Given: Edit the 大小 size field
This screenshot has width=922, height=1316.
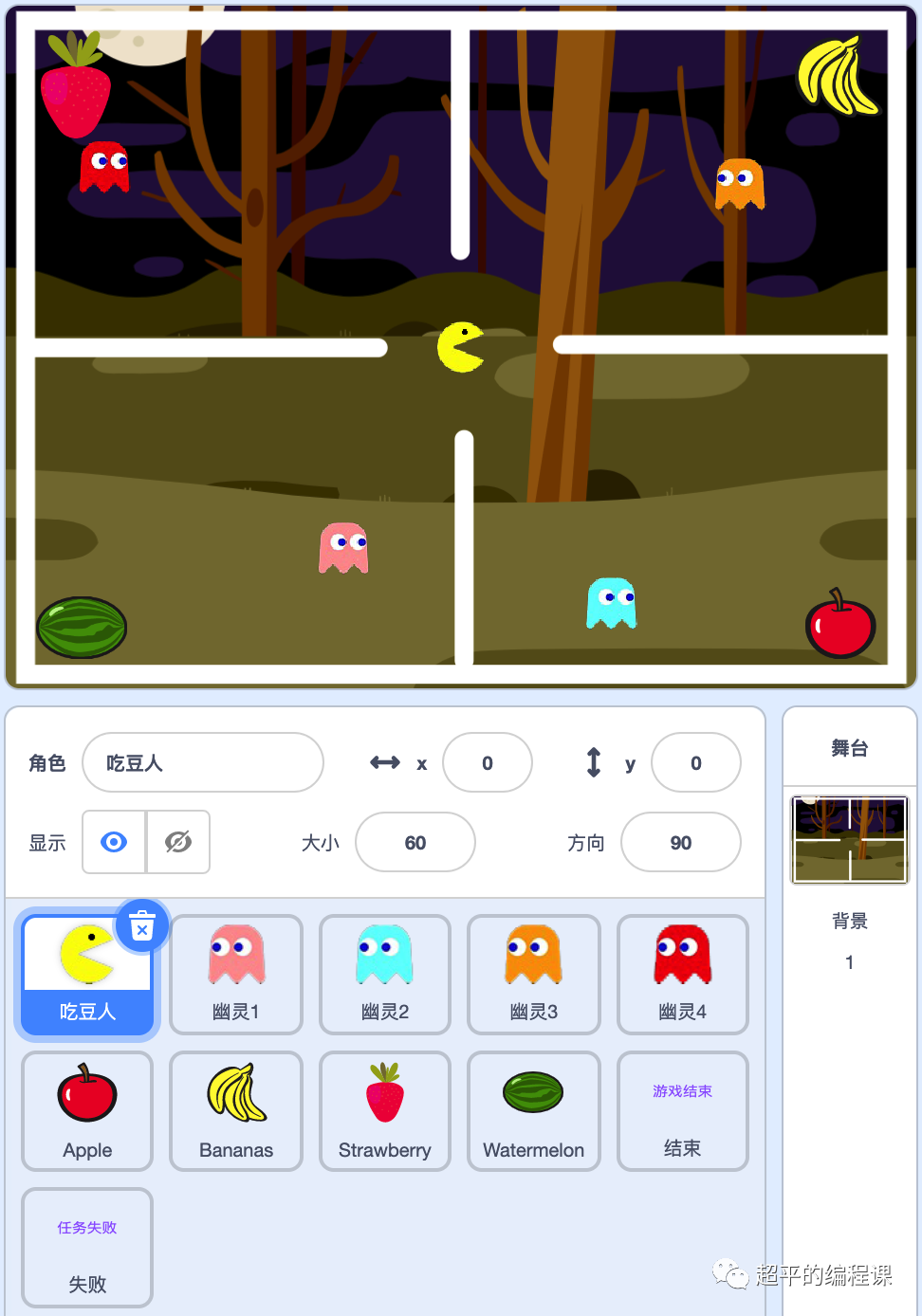Looking at the screenshot, I should (415, 842).
